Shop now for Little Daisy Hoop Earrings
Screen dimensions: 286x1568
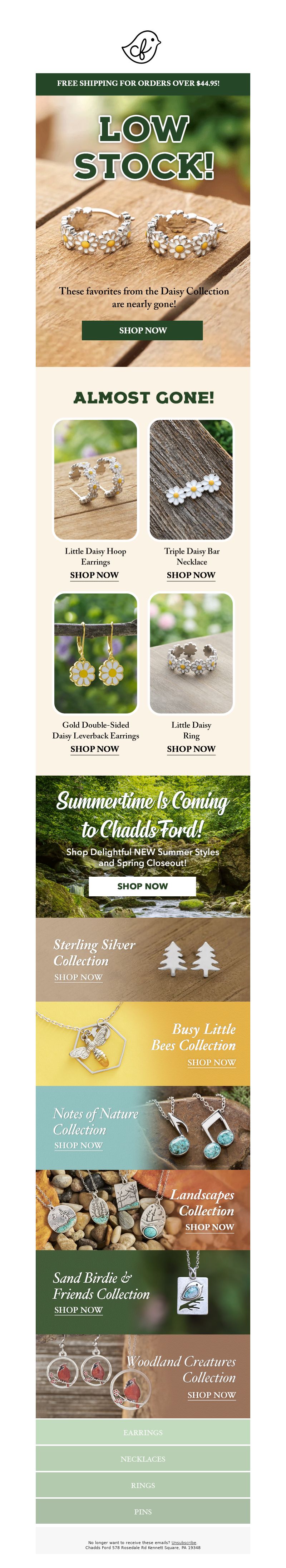point(94,575)
